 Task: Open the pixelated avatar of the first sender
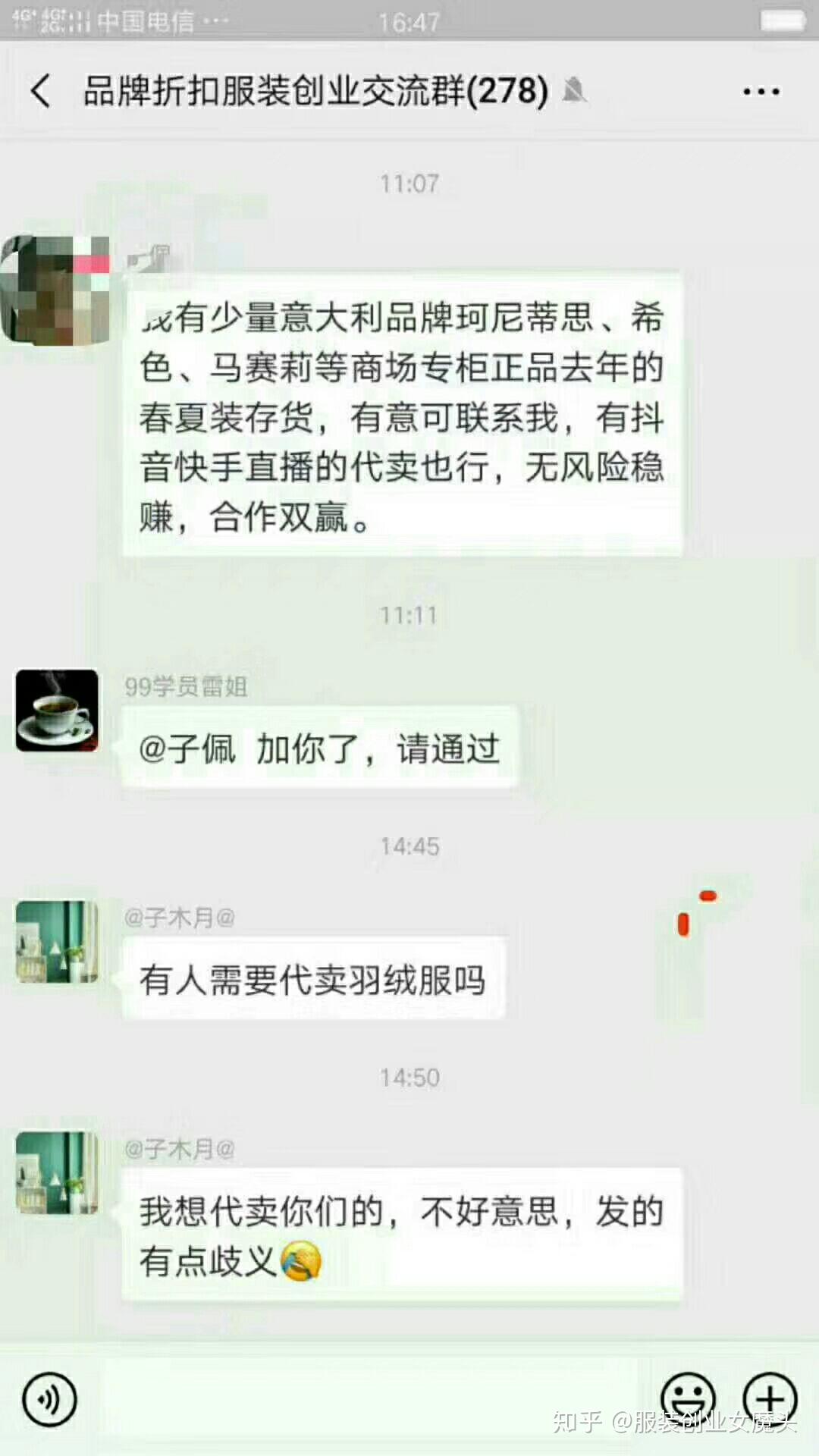click(x=55, y=290)
